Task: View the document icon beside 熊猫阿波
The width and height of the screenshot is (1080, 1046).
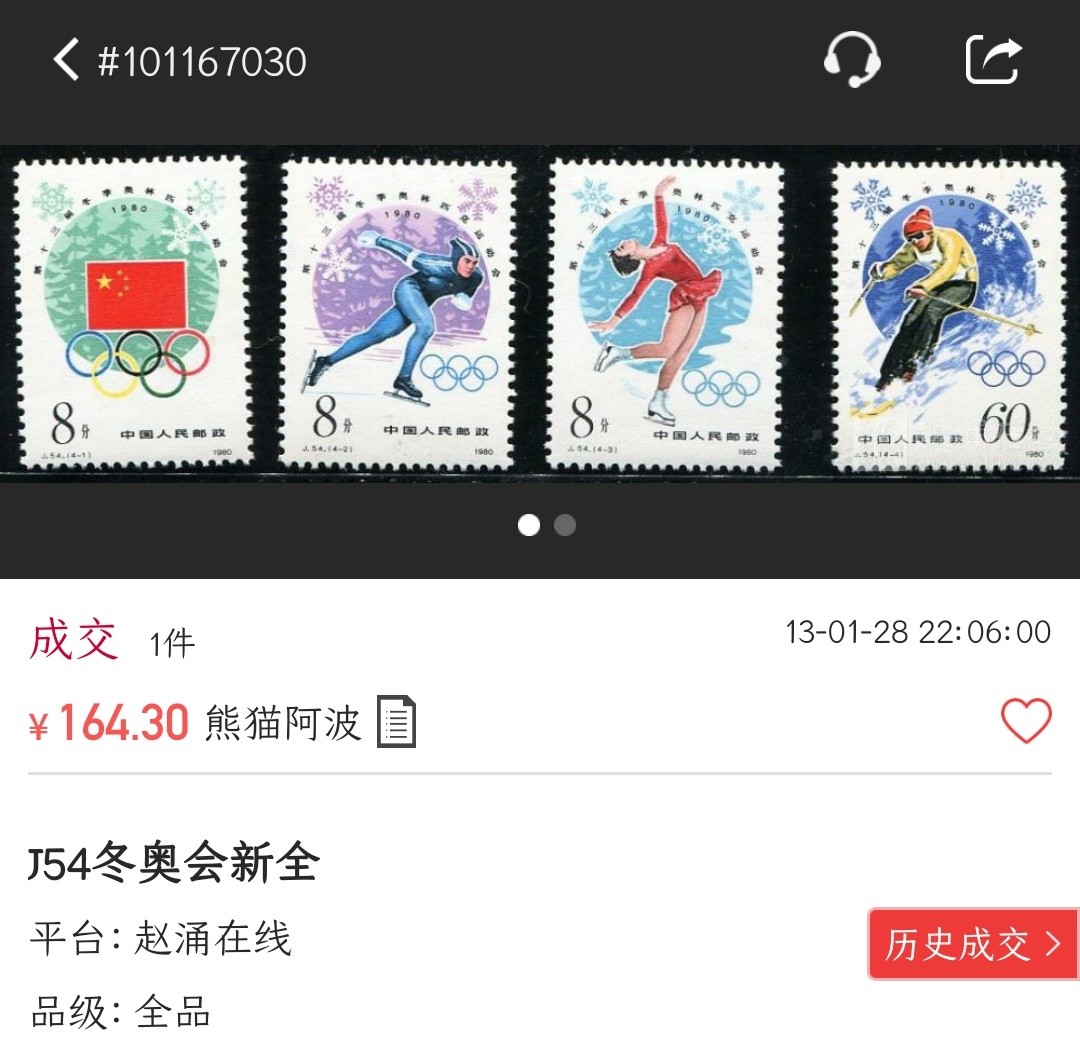Action: pyautogui.click(x=396, y=722)
